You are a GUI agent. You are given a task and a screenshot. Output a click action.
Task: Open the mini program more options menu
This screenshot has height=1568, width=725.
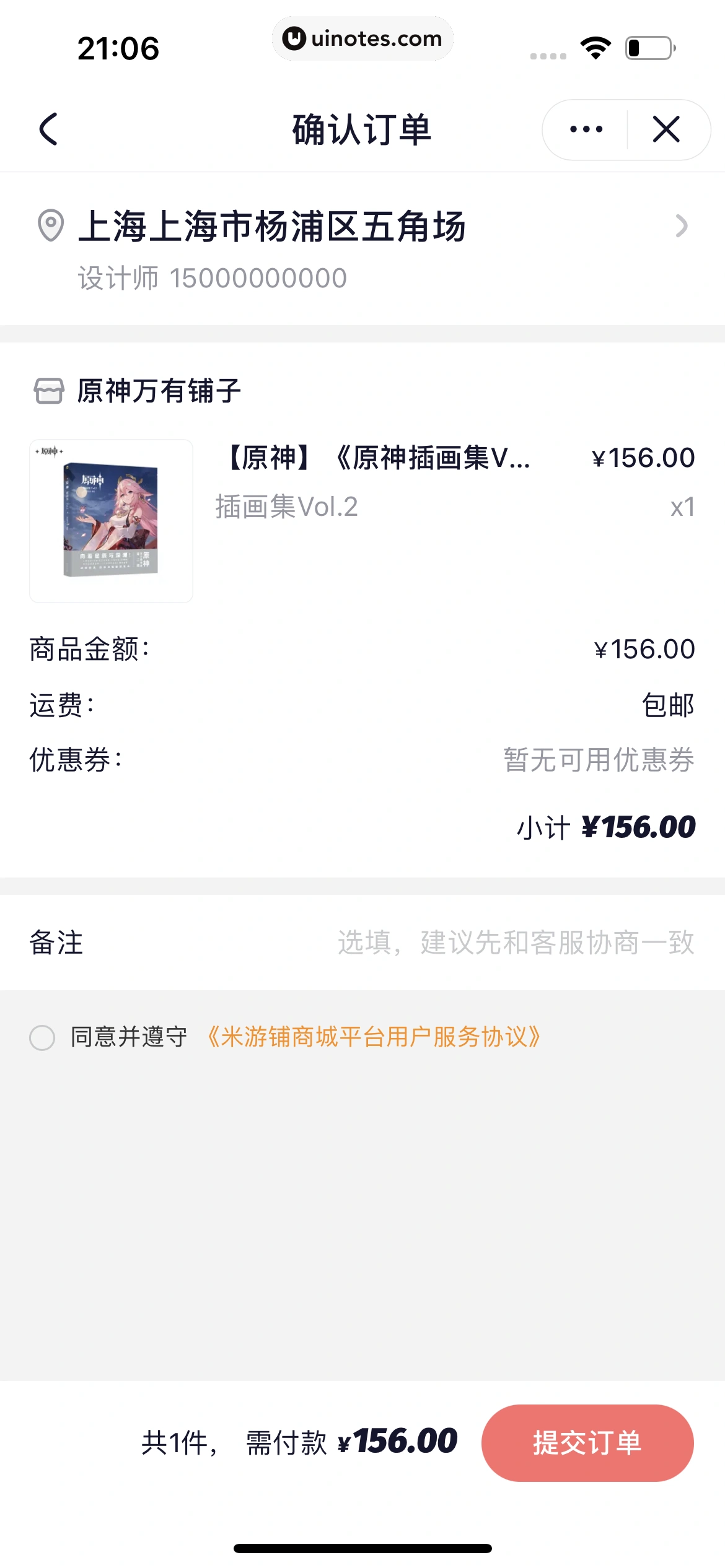(586, 129)
